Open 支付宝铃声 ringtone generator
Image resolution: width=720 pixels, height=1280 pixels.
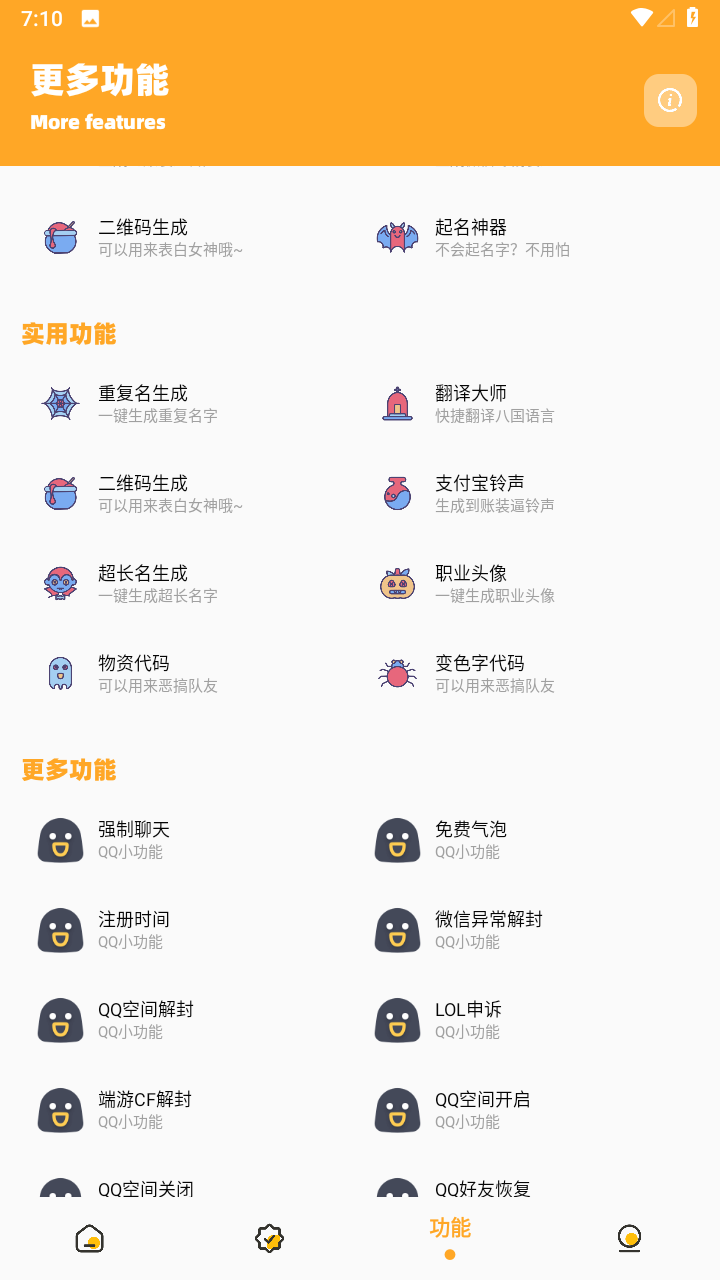click(528, 494)
